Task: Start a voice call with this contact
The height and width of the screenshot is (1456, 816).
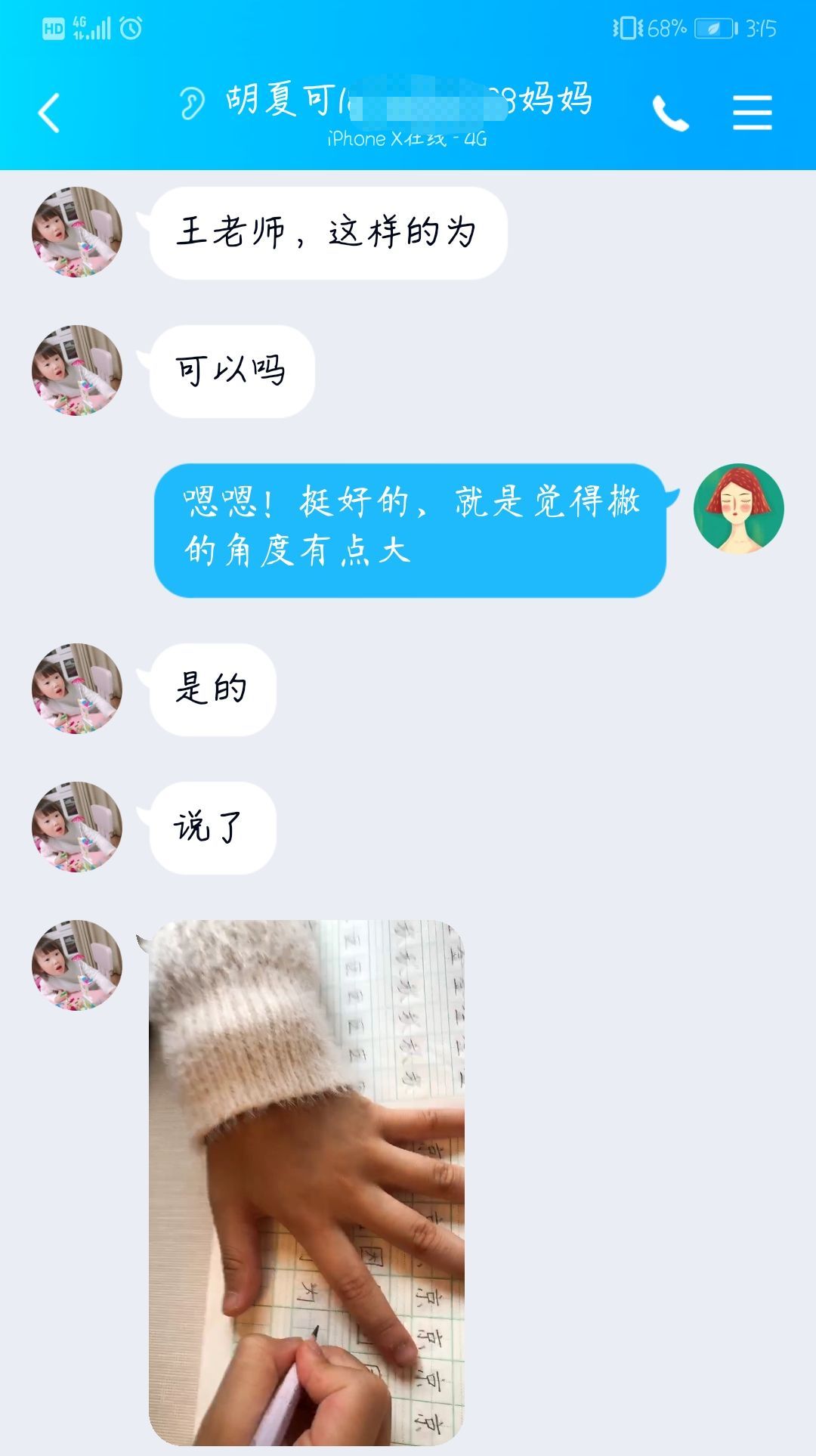Action: click(x=670, y=113)
